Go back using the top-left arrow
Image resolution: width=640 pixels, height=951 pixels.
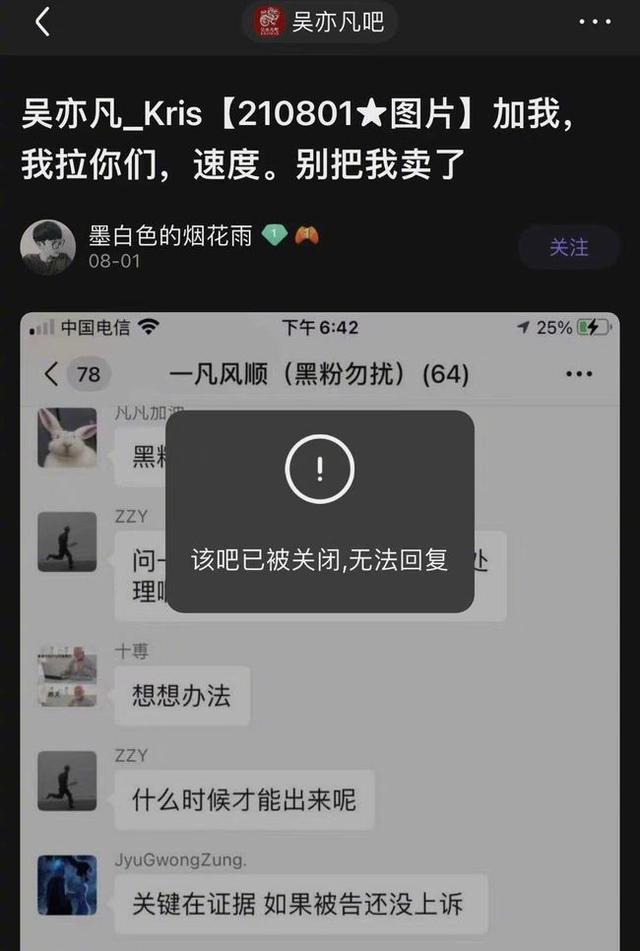click(42, 22)
